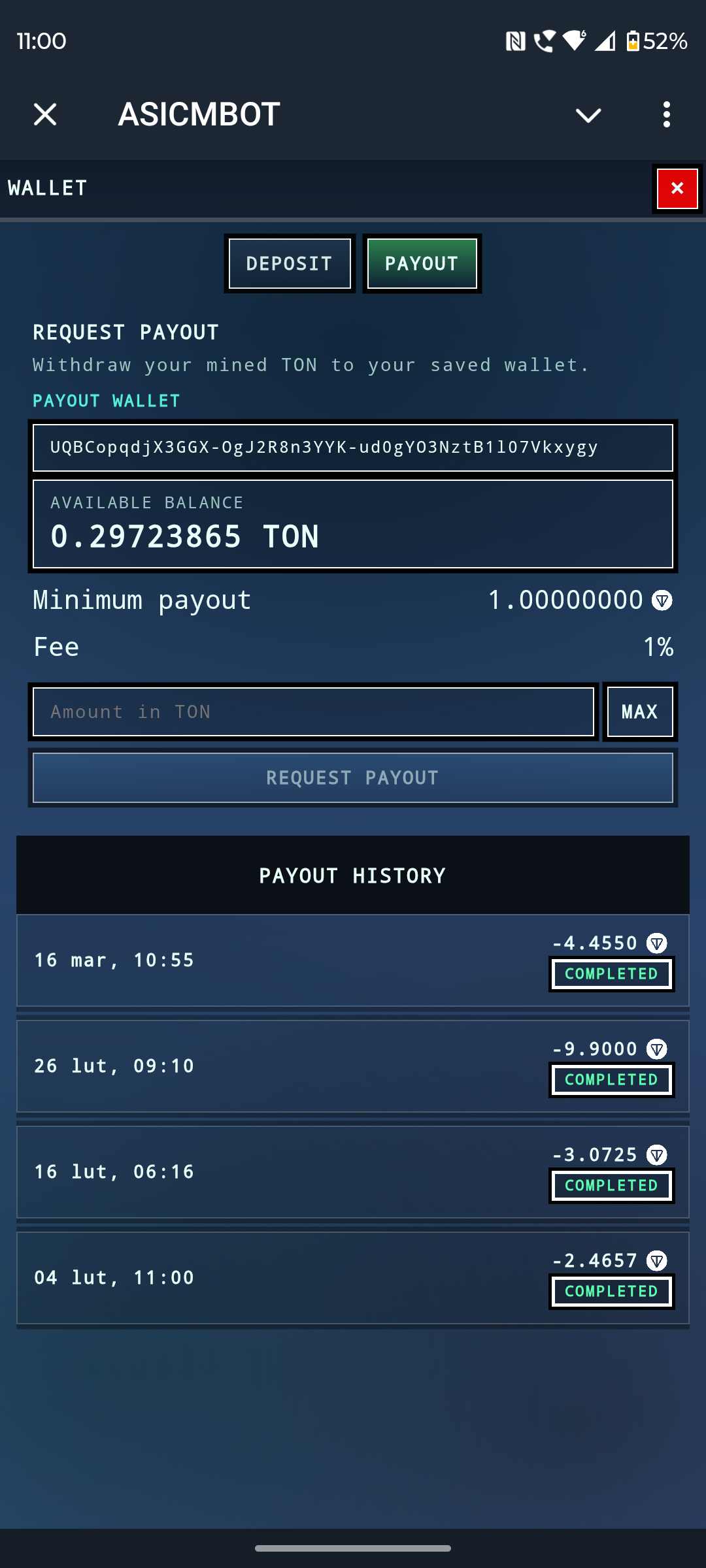
Task: Tap the Request Payout button
Action: pyautogui.click(x=352, y=777)
